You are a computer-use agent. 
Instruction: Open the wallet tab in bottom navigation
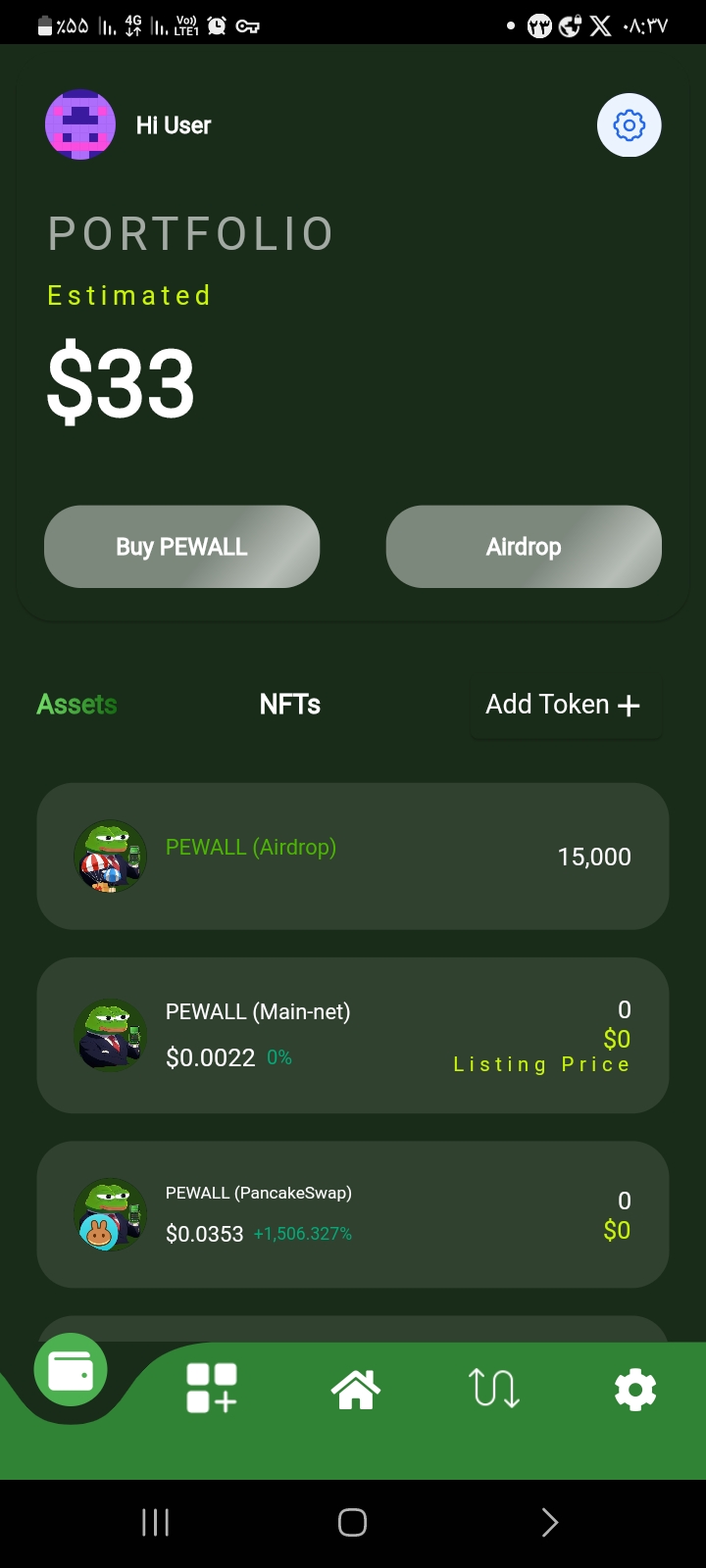coord(71,1371)
